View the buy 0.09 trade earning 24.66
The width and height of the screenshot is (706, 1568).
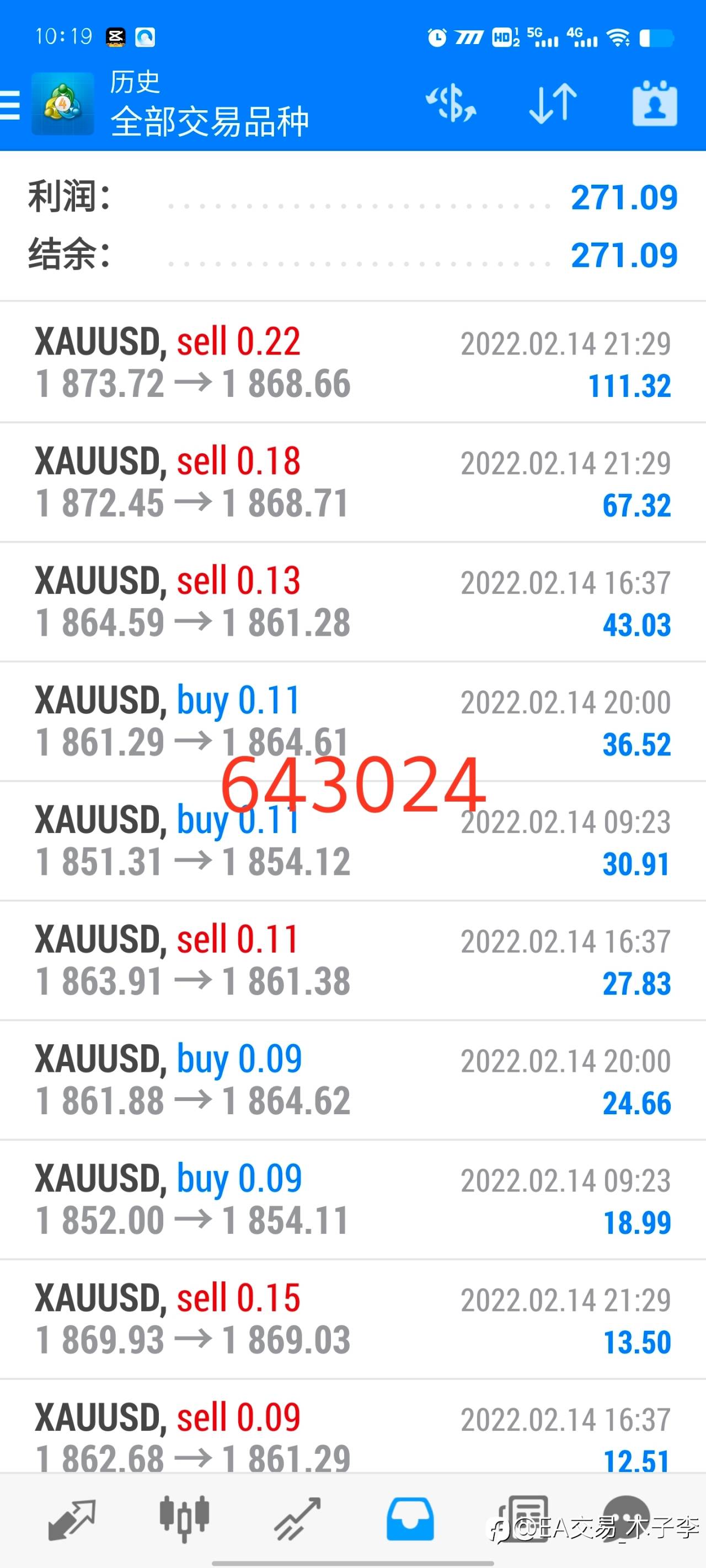coord(352,1080)
